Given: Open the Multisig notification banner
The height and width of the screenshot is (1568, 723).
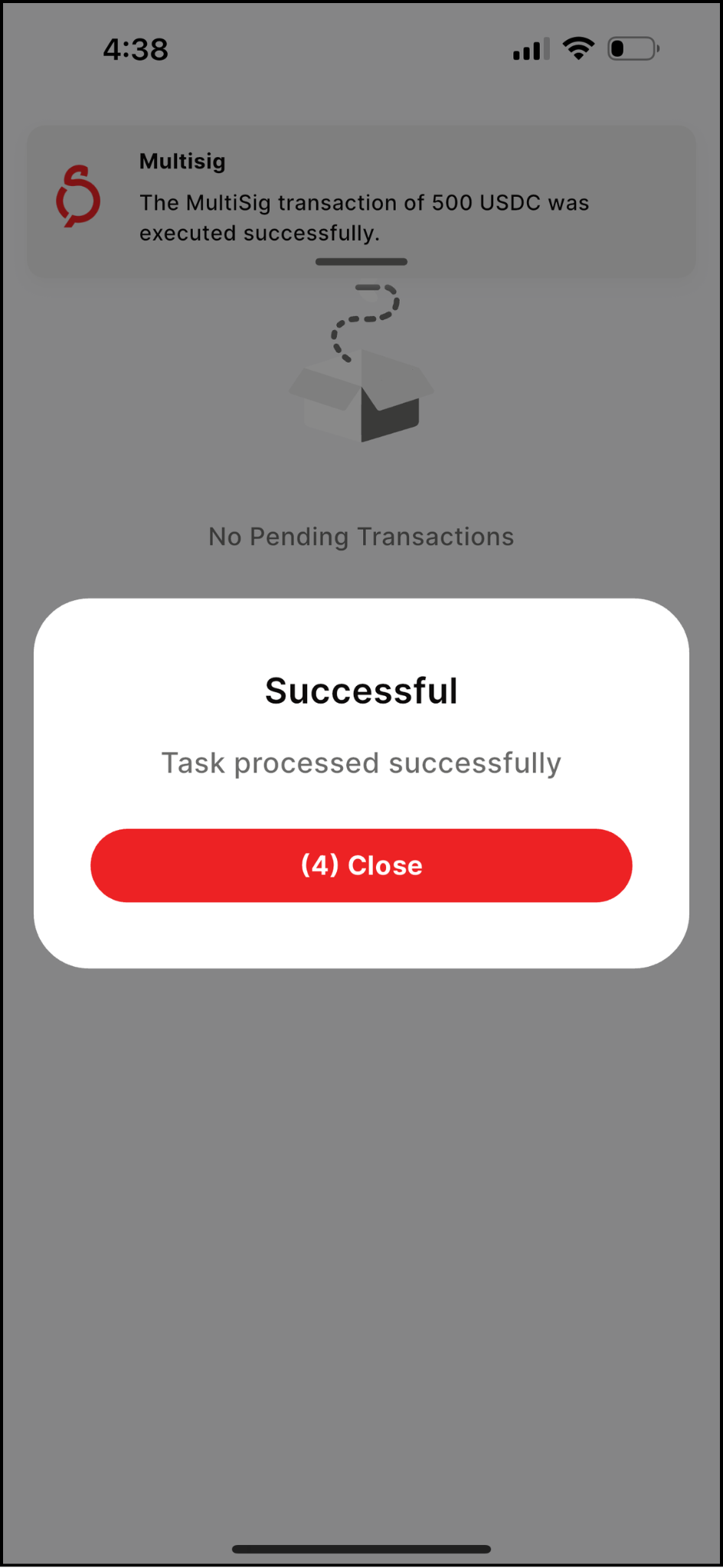Looking at the screenshot, I should click(x=361, y=201).
